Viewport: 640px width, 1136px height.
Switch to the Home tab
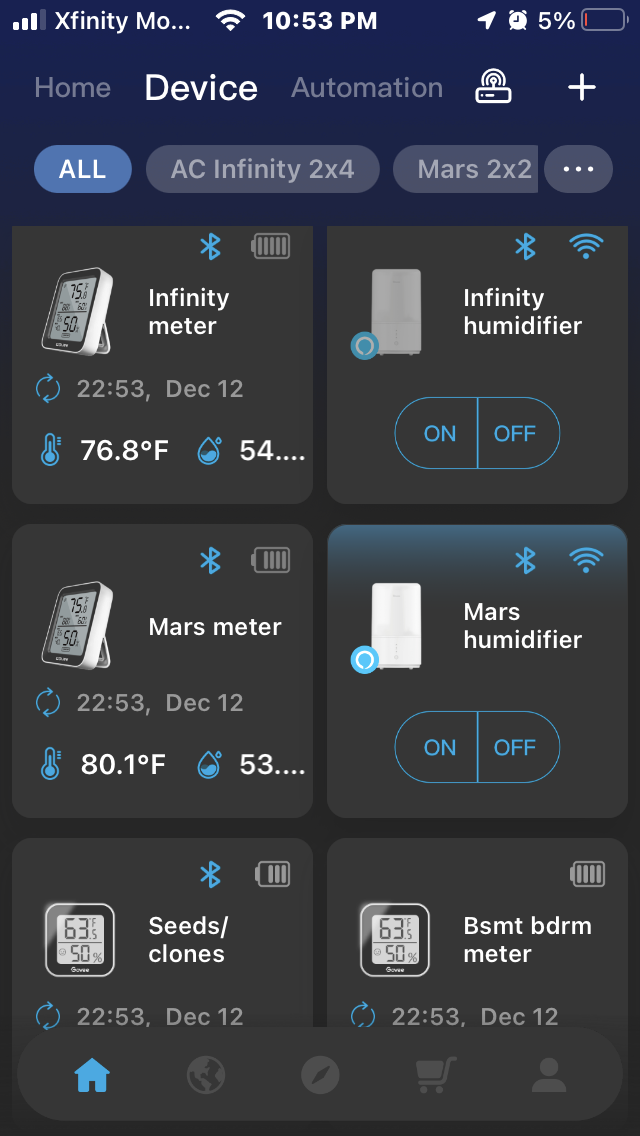pos(72,87)
